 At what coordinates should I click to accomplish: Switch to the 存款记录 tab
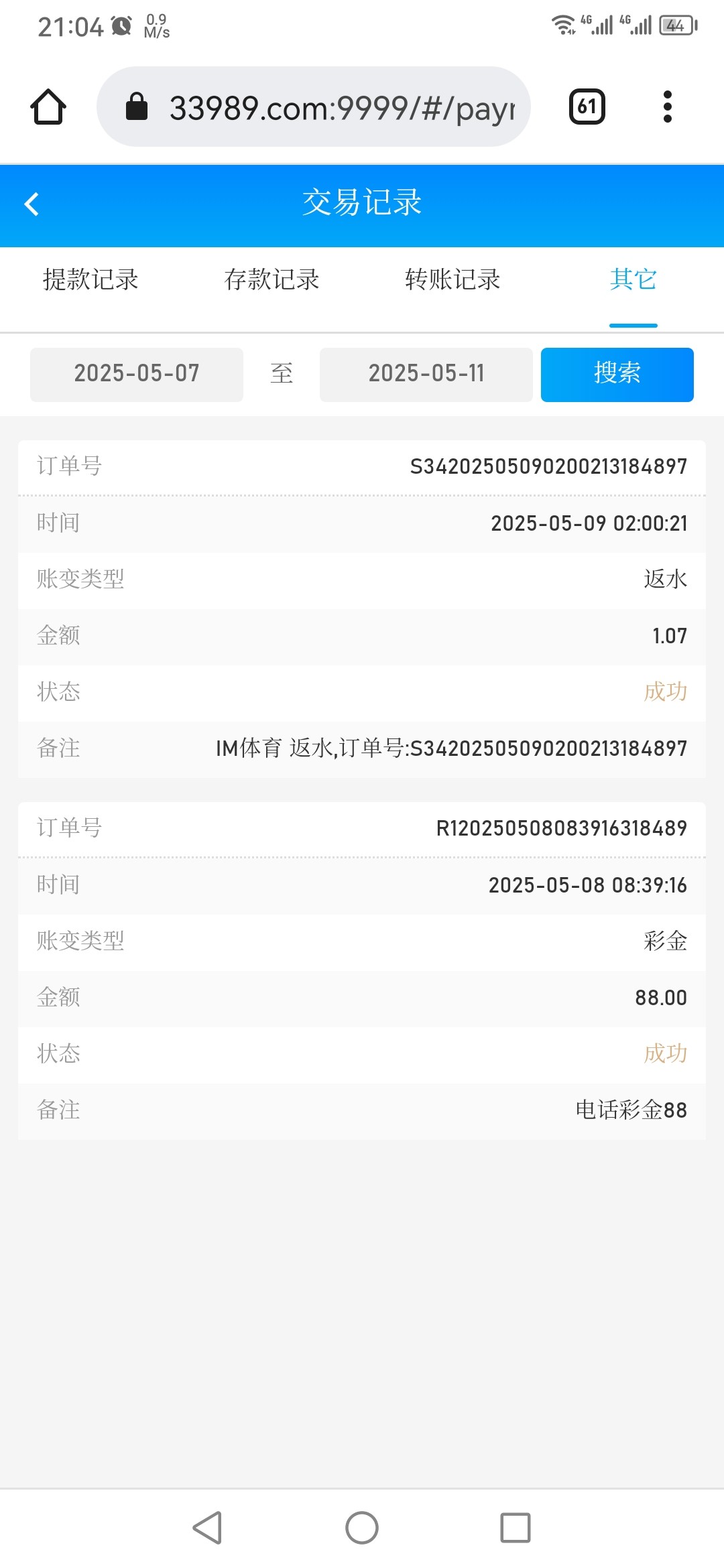[x=271, y=279]
